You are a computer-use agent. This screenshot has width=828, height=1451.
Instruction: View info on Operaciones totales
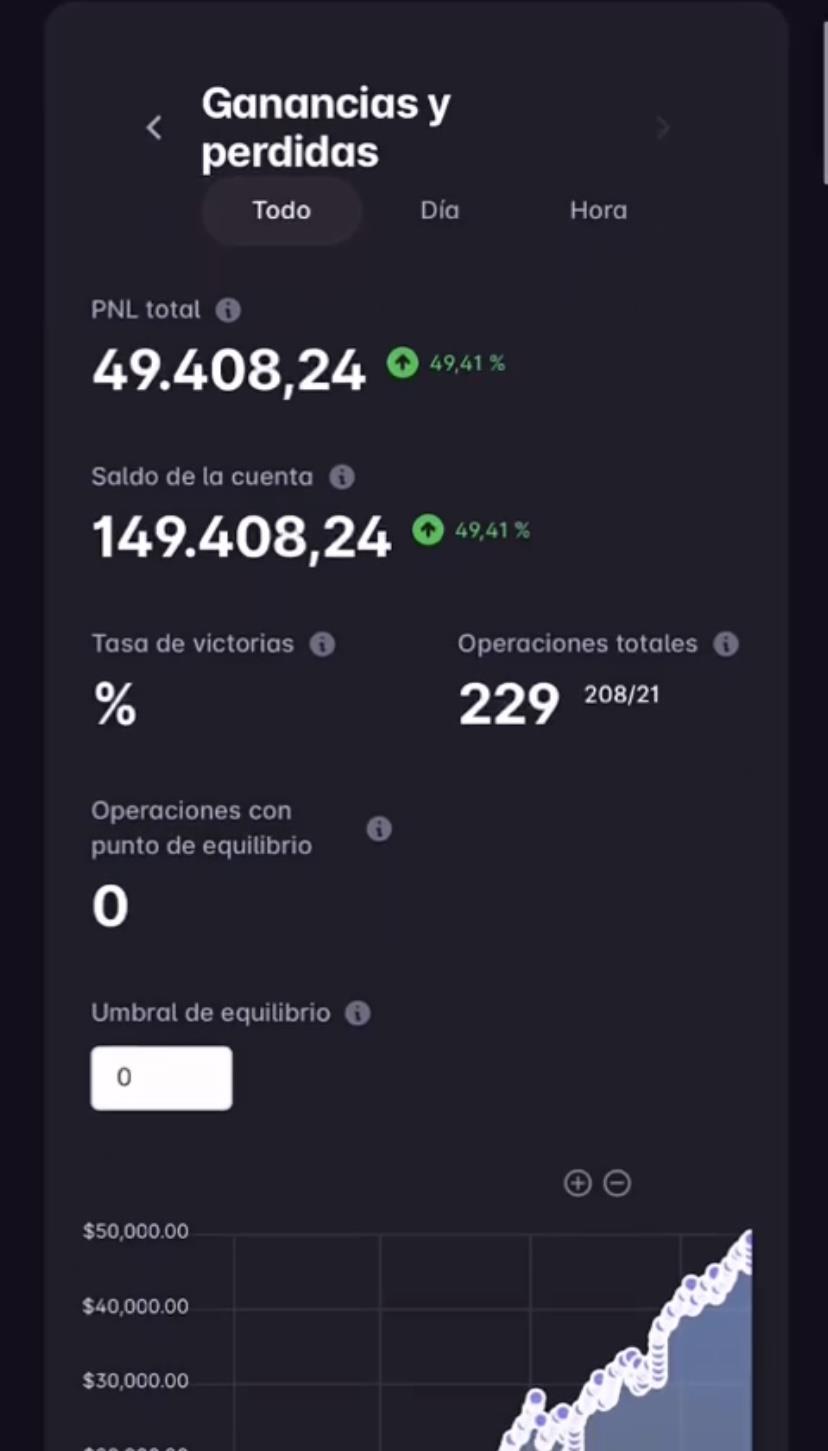[x=725, y=644]
